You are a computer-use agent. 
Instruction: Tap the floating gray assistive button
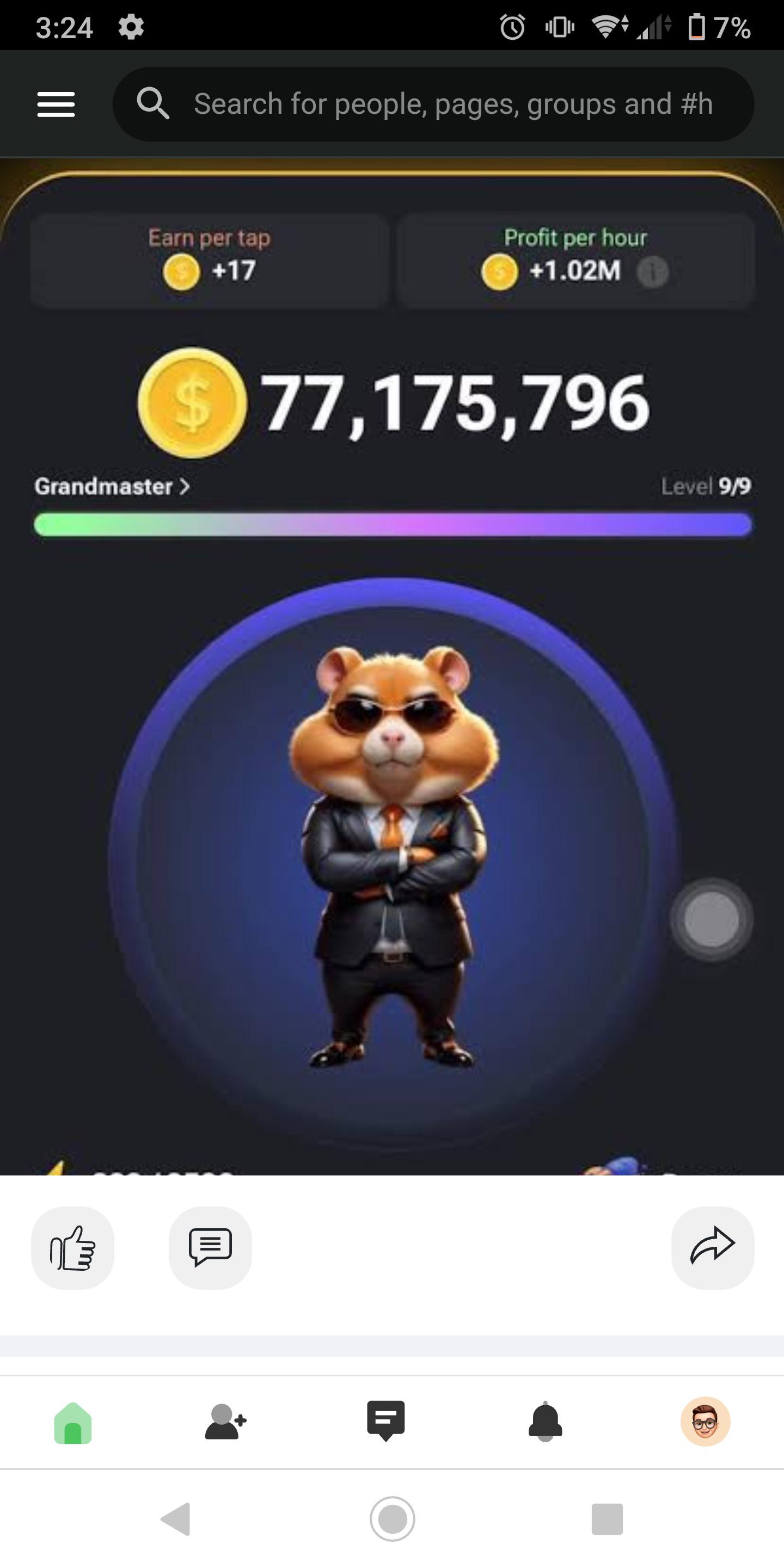712,920
